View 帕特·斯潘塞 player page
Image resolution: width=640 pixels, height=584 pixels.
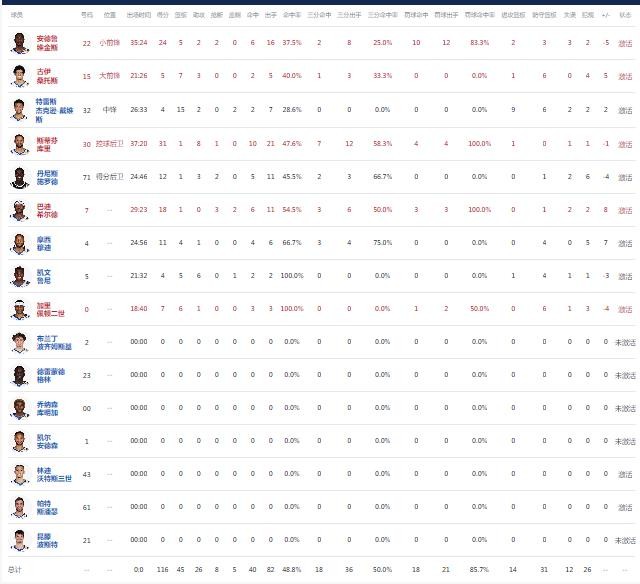[46, 507]
